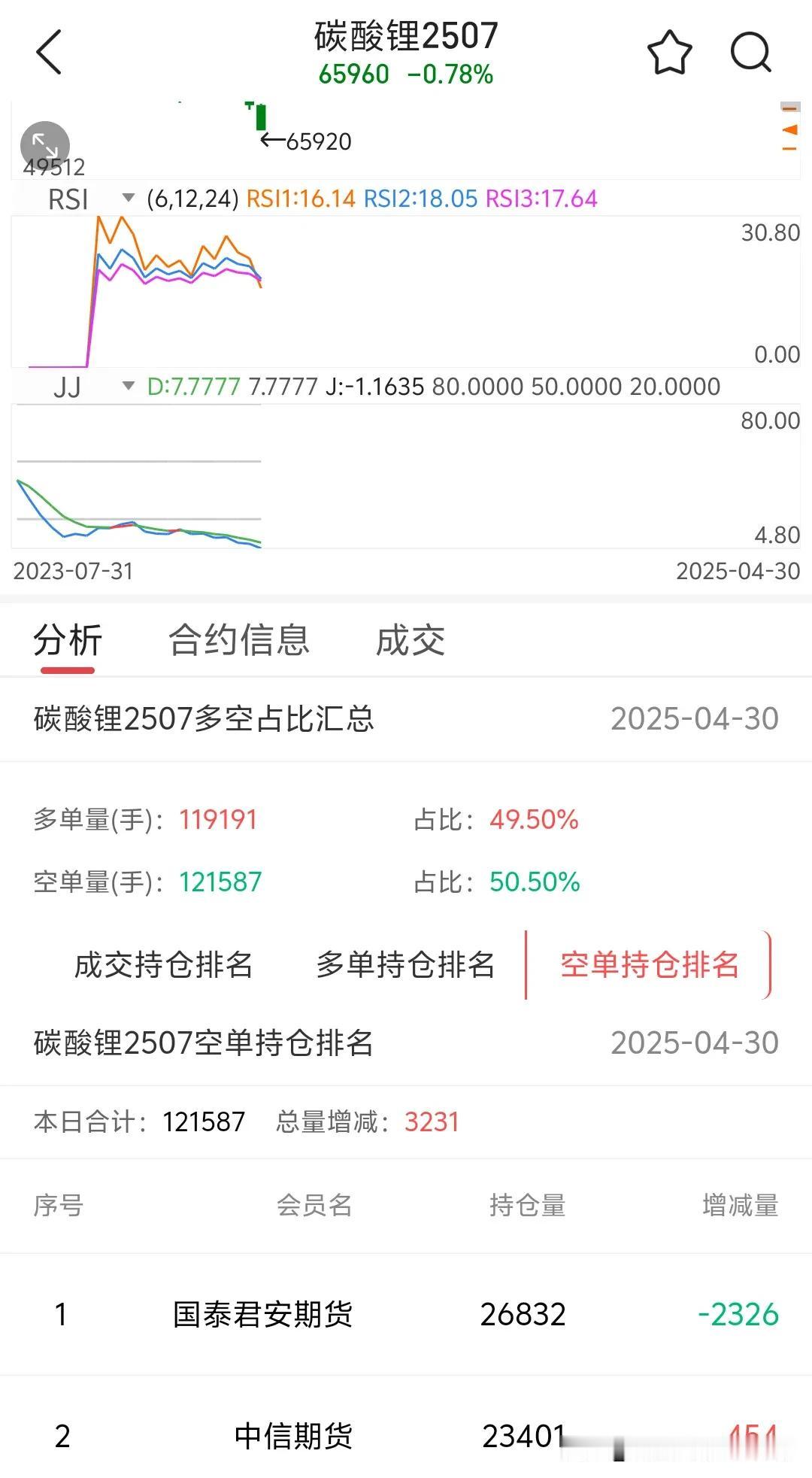Open the JJ indicator dropdown

click(128, 387)
